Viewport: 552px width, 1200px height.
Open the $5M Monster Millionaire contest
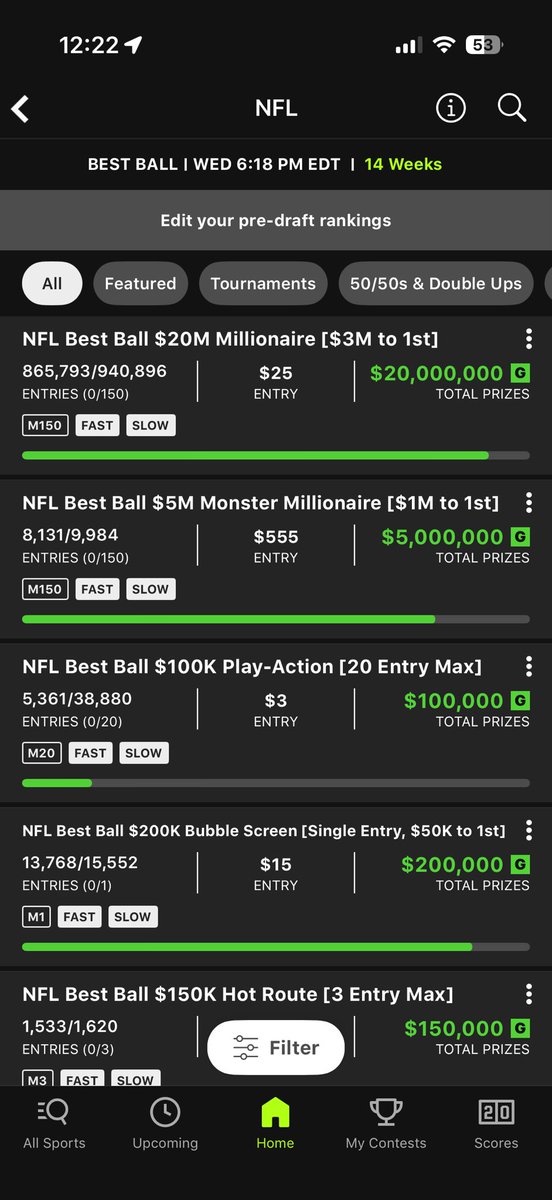[x=276, y=559]
